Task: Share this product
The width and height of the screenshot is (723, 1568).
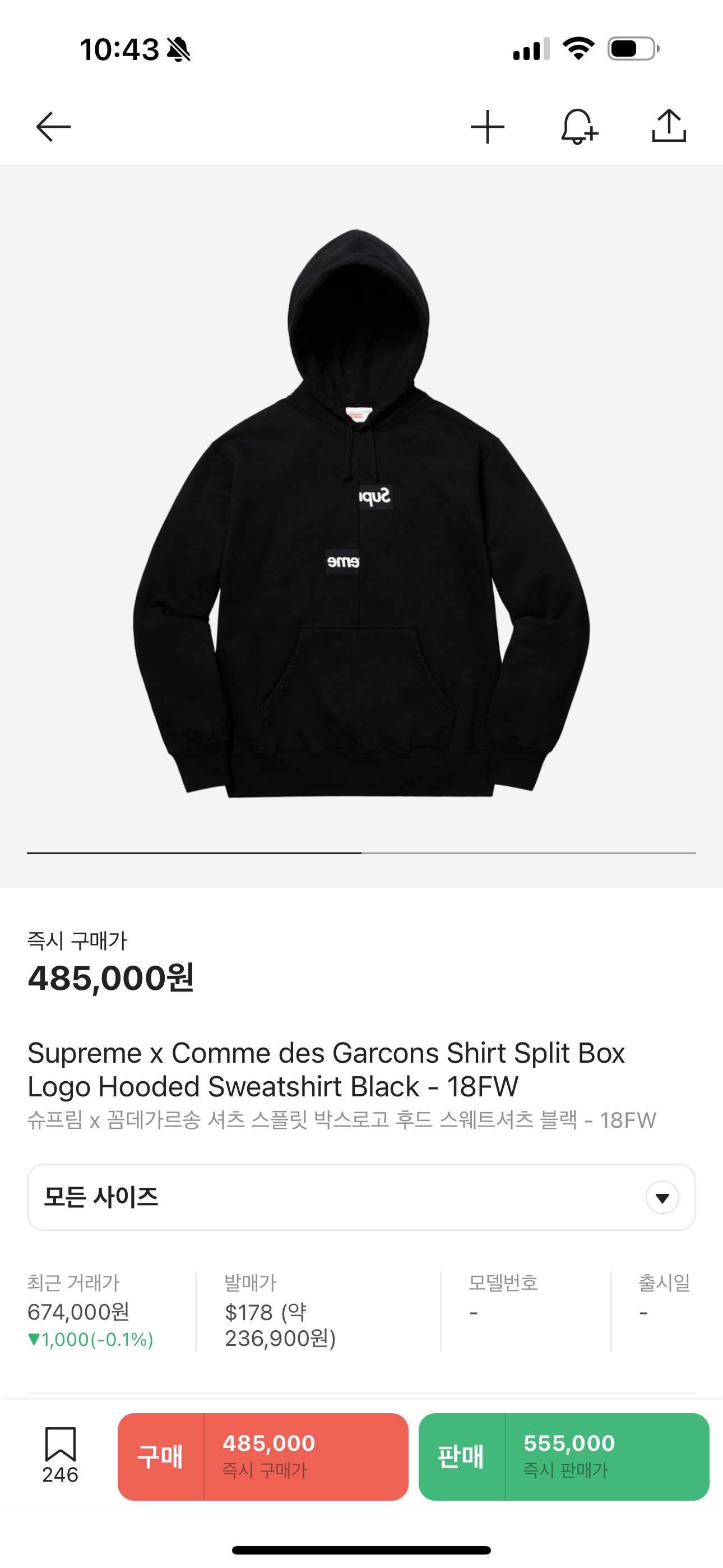Action: (x=669, y=126)
